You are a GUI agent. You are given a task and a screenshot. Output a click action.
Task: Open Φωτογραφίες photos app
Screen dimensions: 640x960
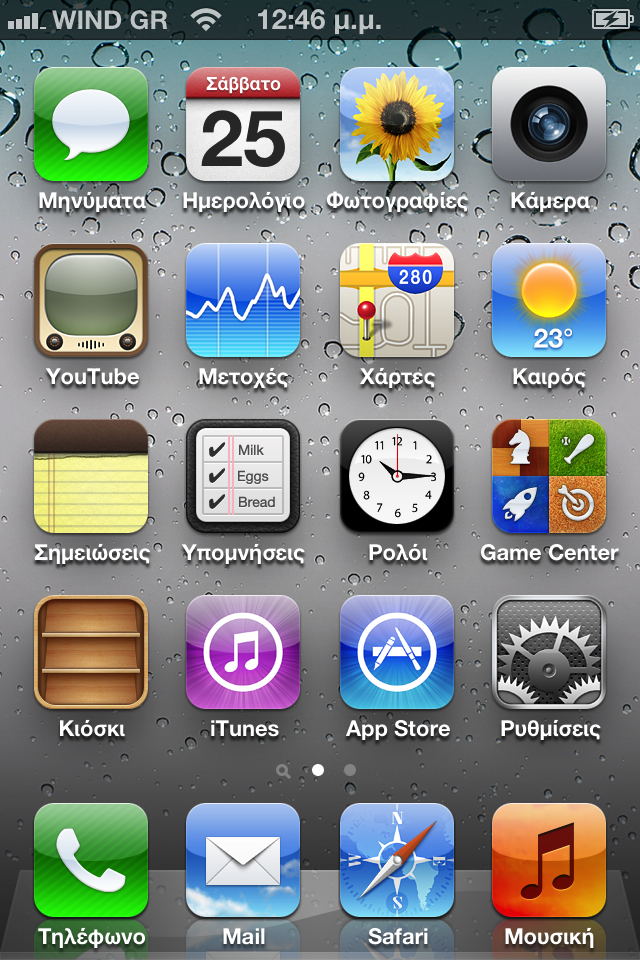[397, 125]
